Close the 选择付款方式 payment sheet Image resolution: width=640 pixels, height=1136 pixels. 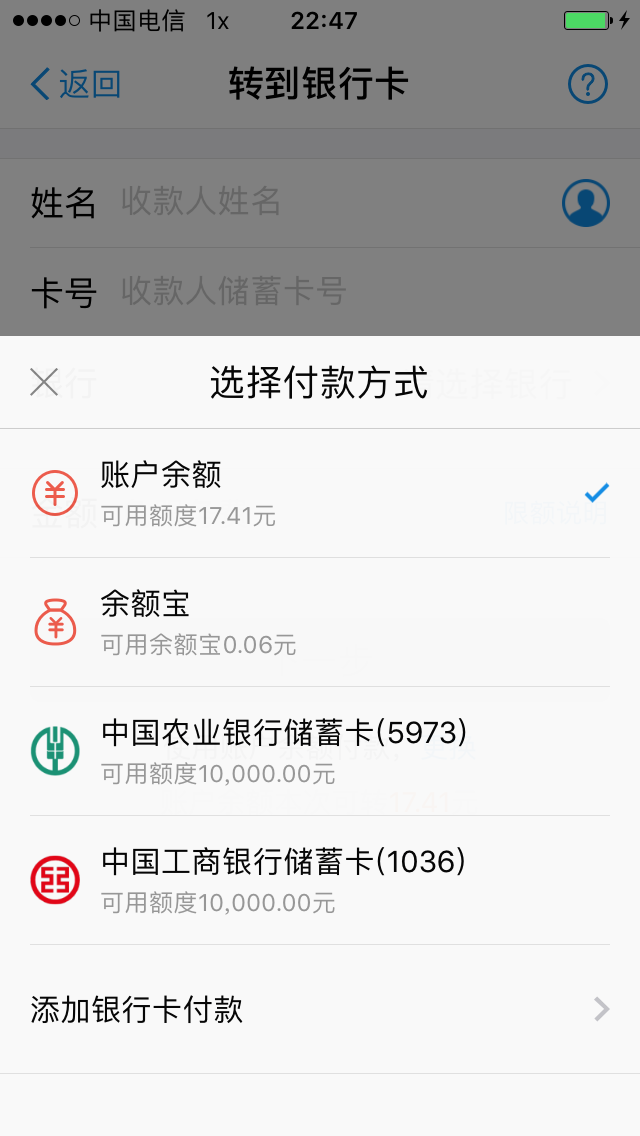tap(44, 382)
